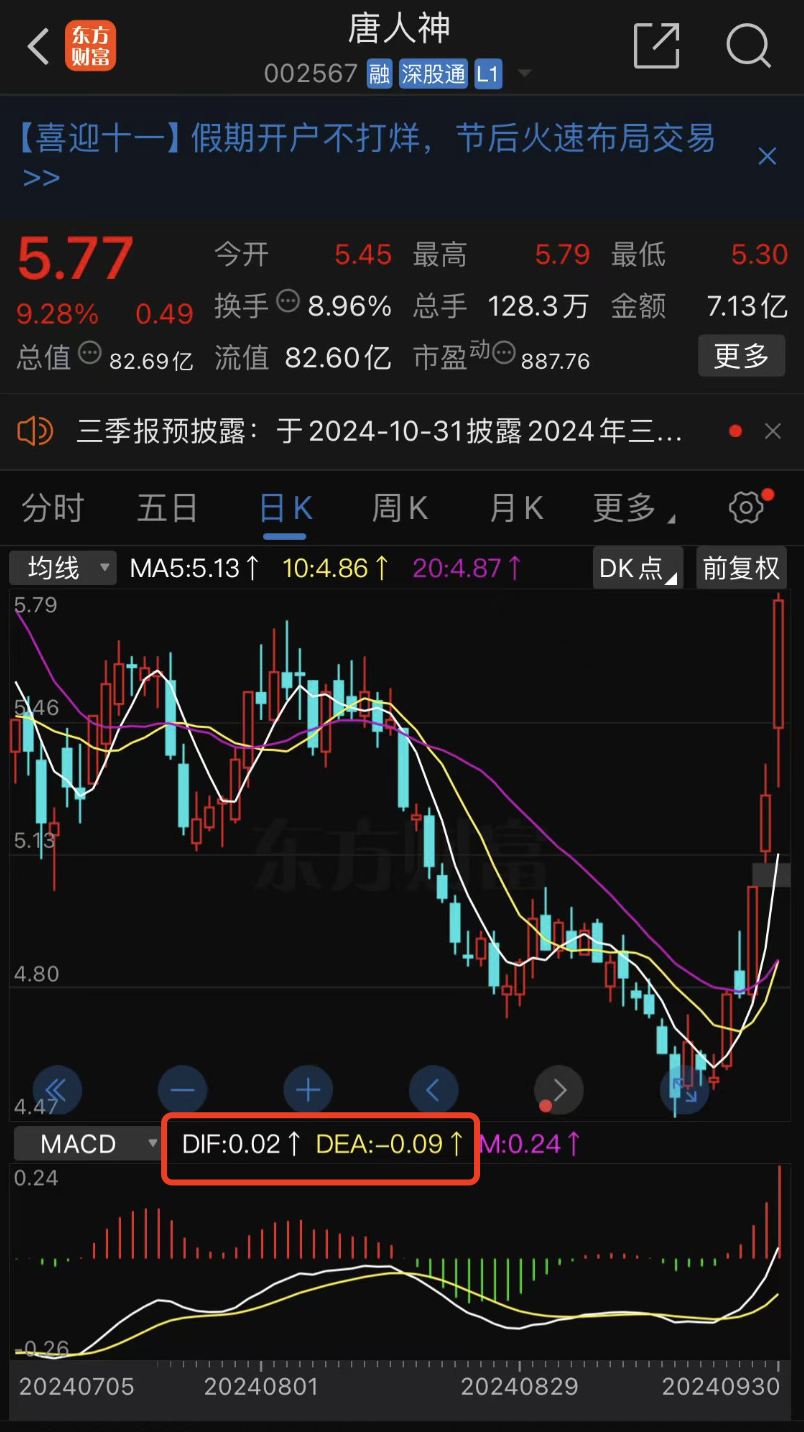804x1432 pixels.
Task: Open the search magnifier icon
Action: (x=748, y=46)
